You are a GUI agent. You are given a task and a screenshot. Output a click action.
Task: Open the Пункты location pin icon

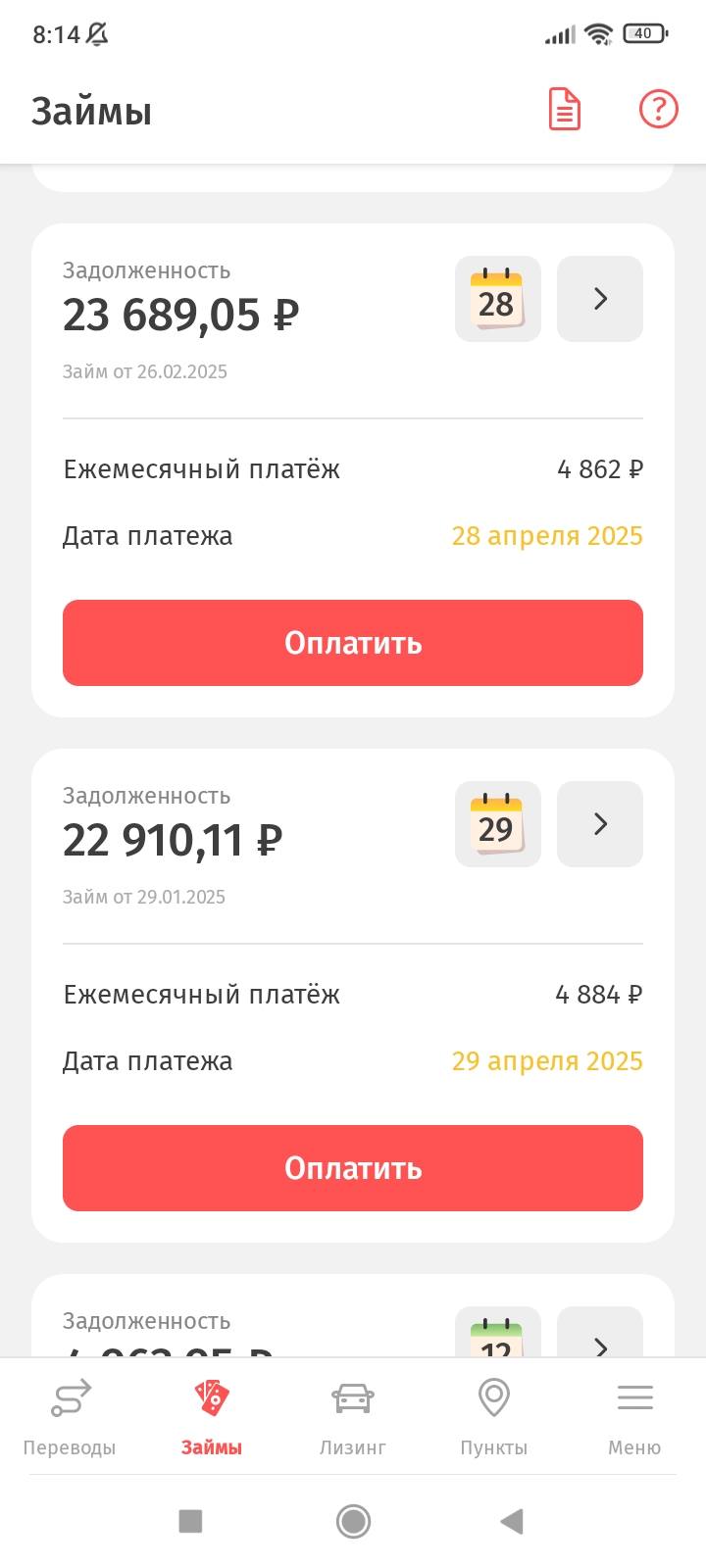click(494, 1411)
